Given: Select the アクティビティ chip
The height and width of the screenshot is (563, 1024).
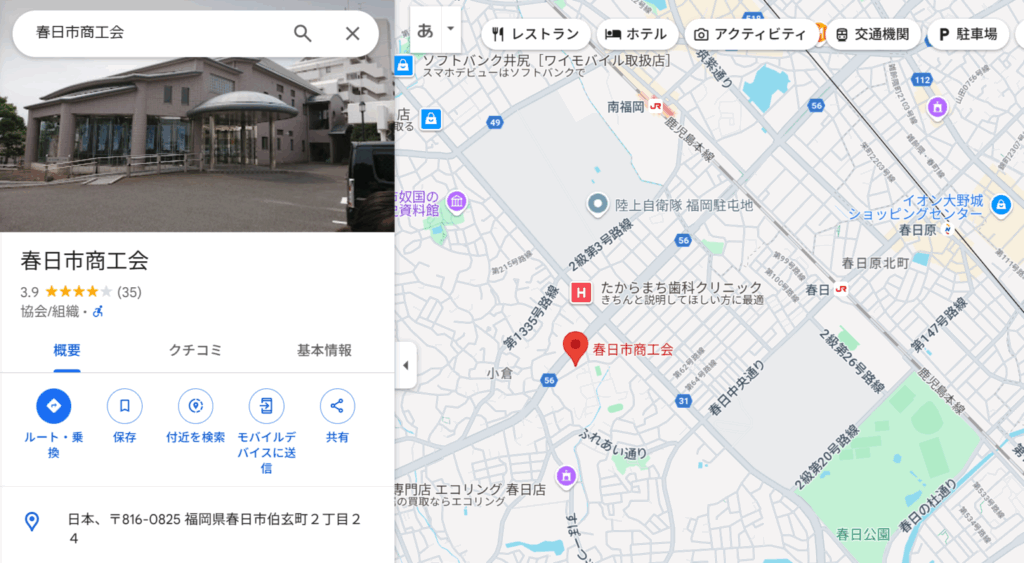Looking at the screenshot, I should click(x=750, y=34).
